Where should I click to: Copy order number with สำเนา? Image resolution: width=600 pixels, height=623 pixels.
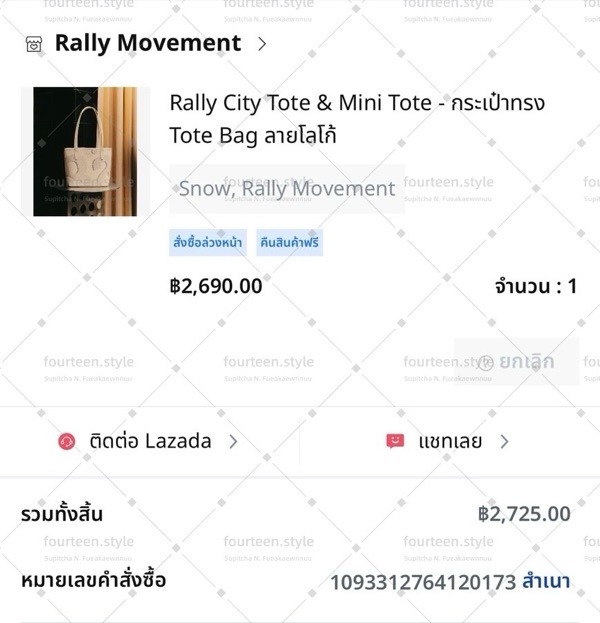tap(546, 581)
